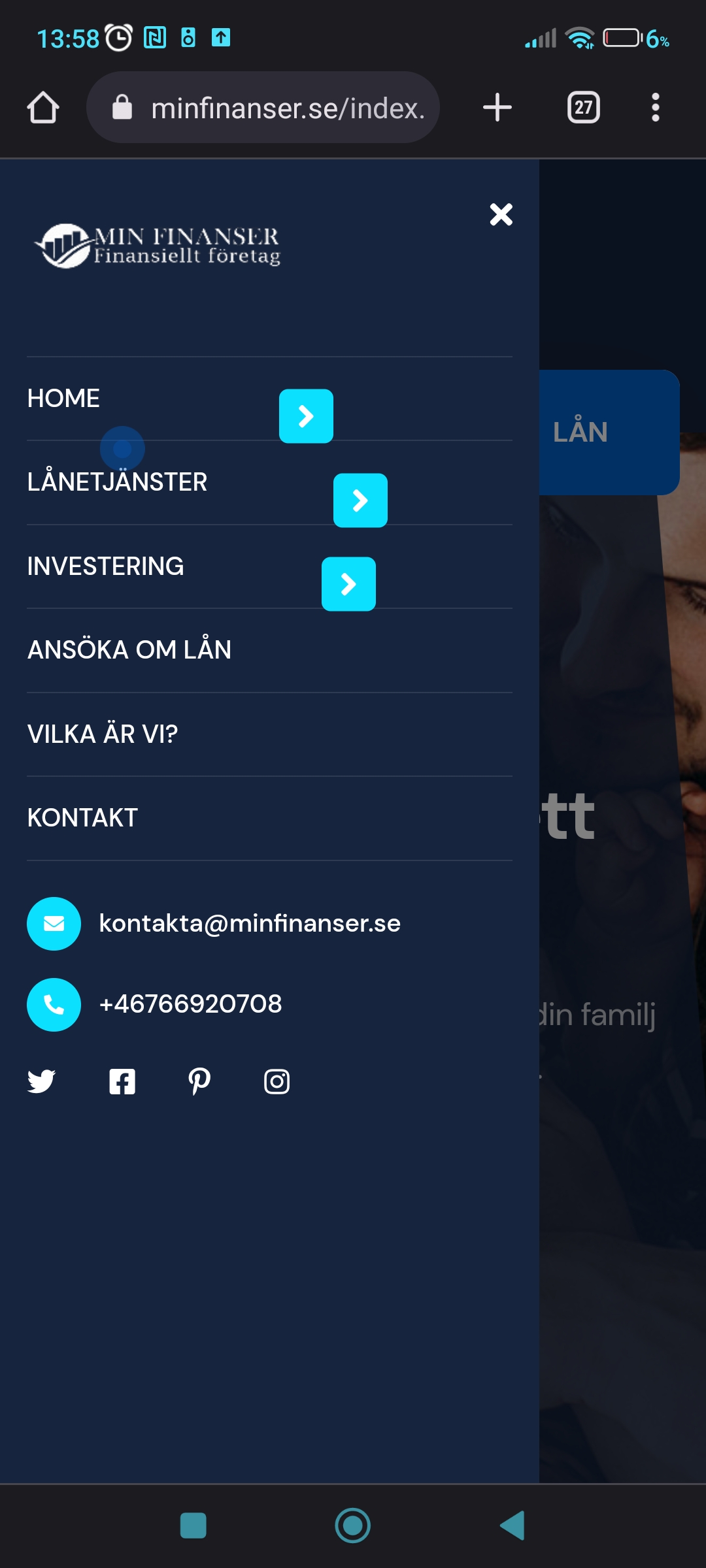The height and width of the screenshot is (1568, 706).
Task: Expand the INVESTERING submenu arrow
Action: [x=348, y=584]
